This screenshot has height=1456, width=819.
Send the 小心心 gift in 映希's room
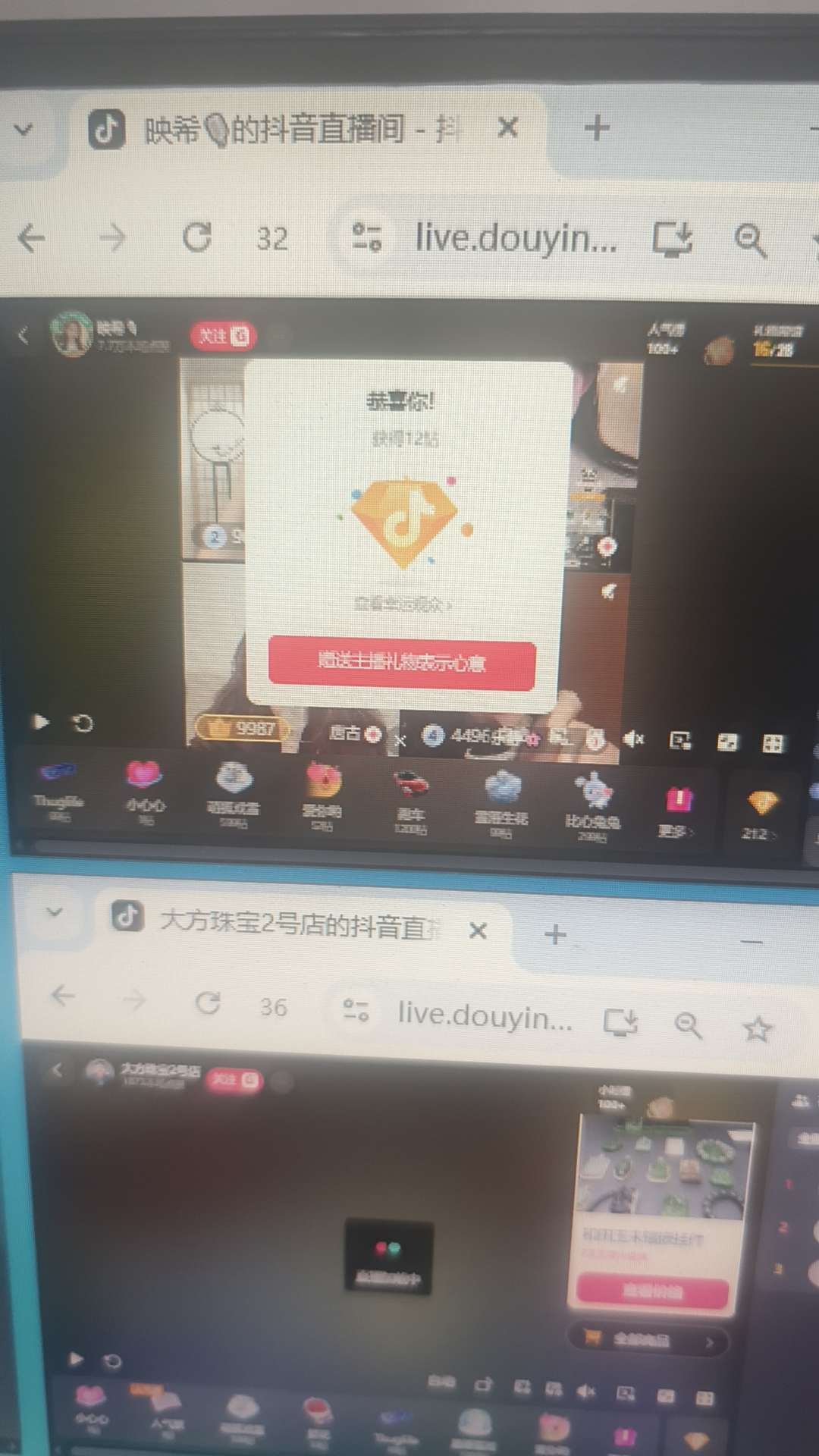144,789
